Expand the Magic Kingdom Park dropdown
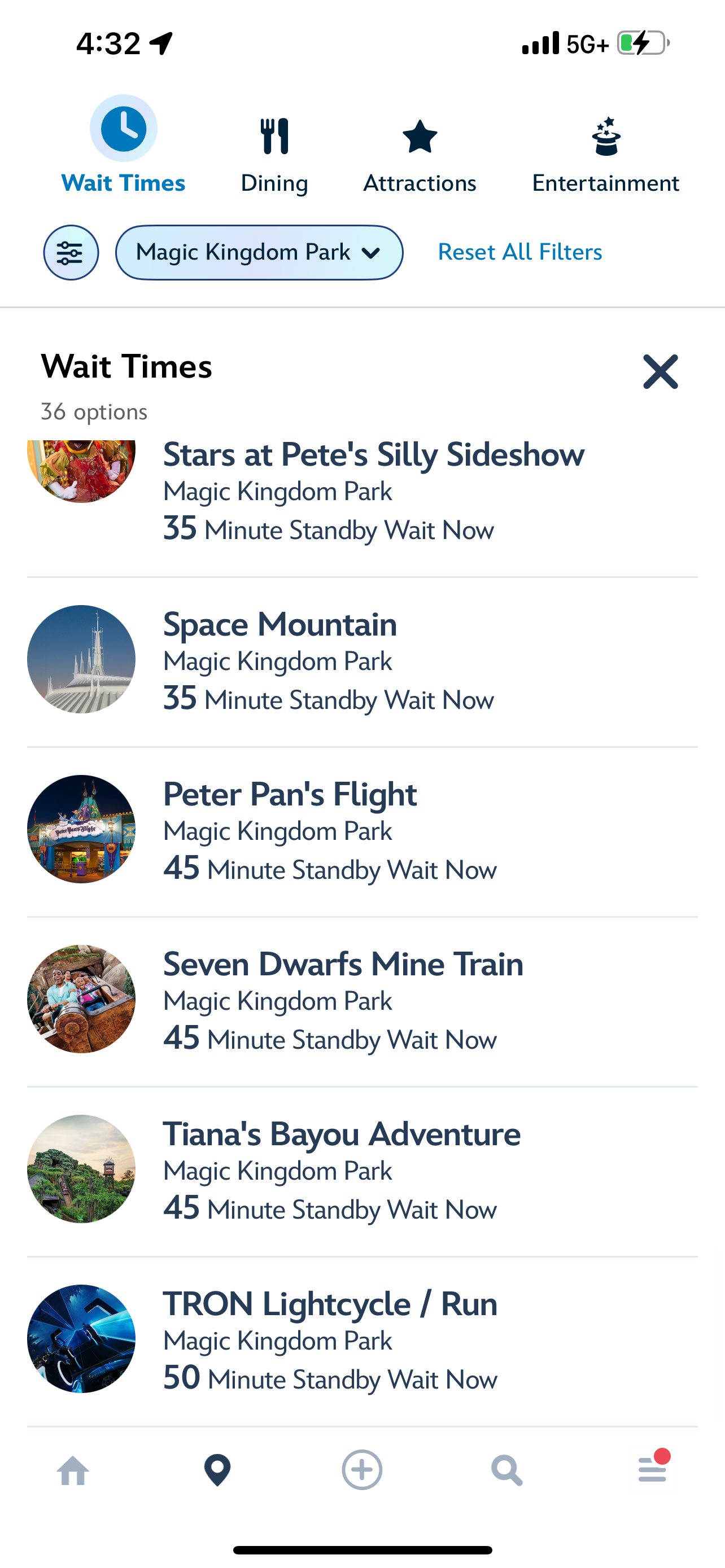The image size is (725, 1568). (x=259, y=253)
